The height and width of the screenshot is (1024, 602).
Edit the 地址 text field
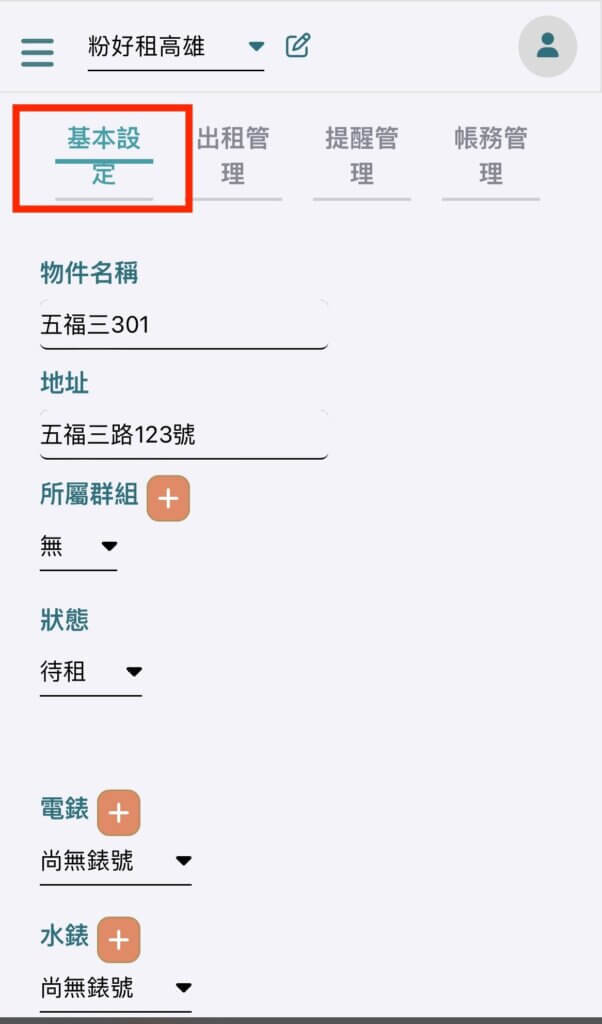[183, 435]
